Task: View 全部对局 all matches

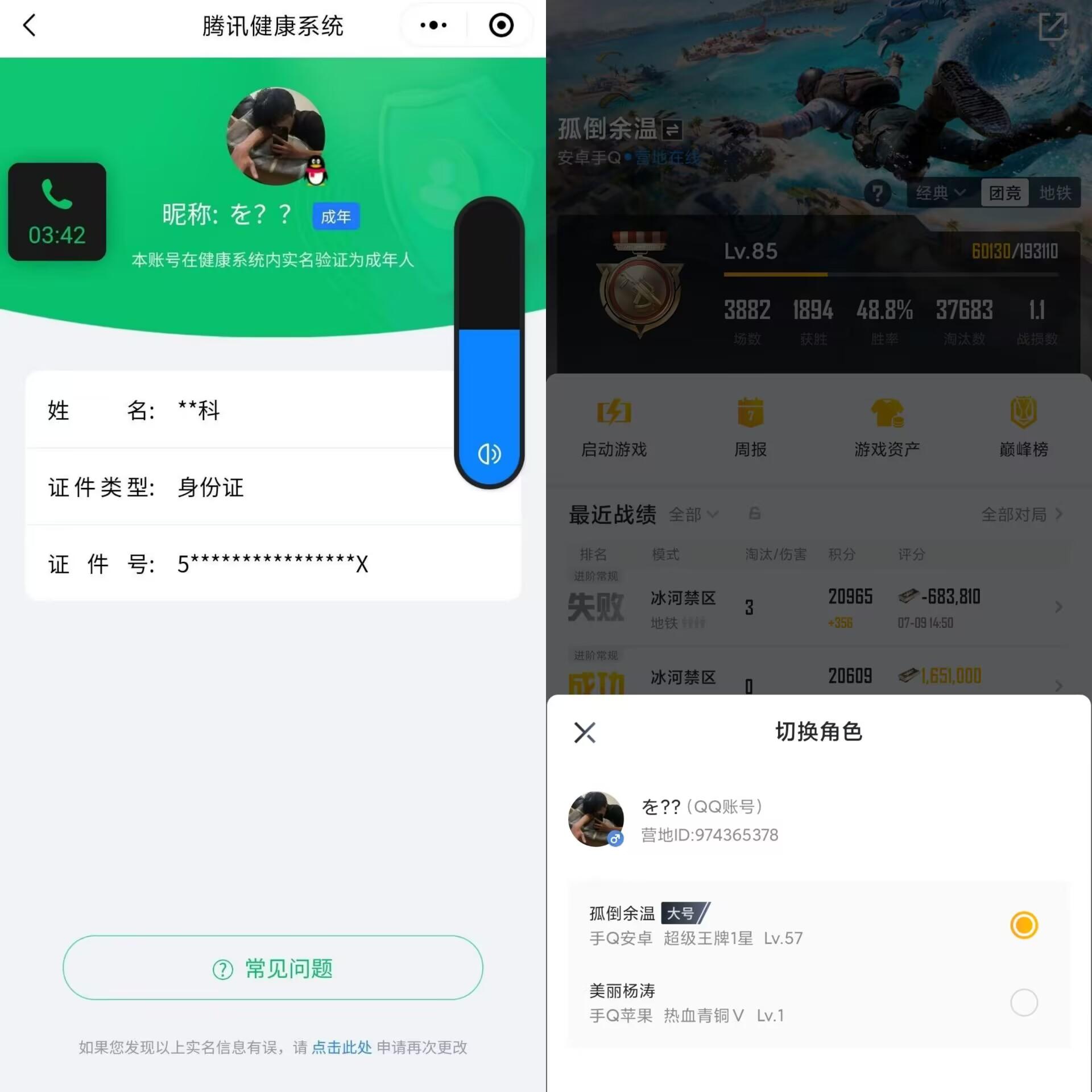Action: (1021, 515)
